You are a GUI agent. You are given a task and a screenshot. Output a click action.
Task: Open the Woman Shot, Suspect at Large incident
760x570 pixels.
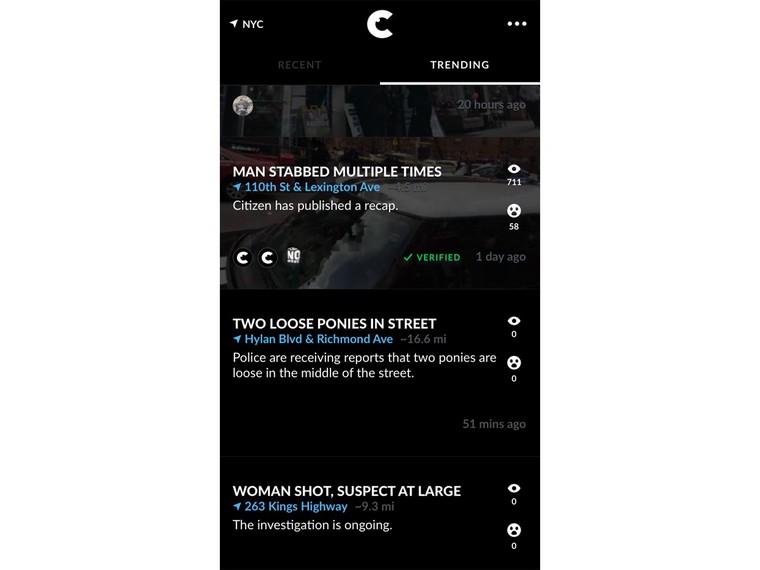[346, 491]
